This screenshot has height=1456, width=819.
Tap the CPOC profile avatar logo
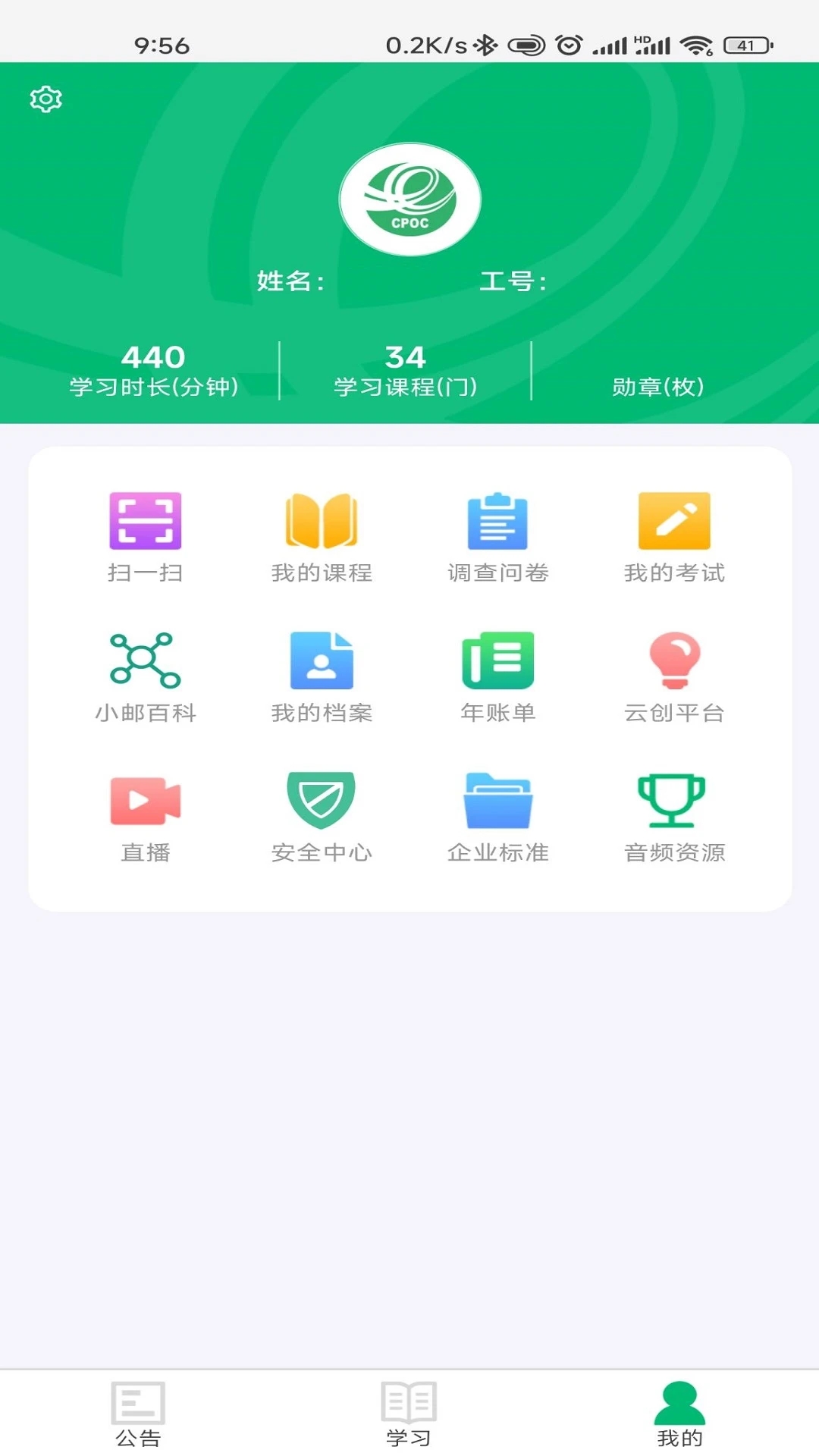click(x=409, y=197)
